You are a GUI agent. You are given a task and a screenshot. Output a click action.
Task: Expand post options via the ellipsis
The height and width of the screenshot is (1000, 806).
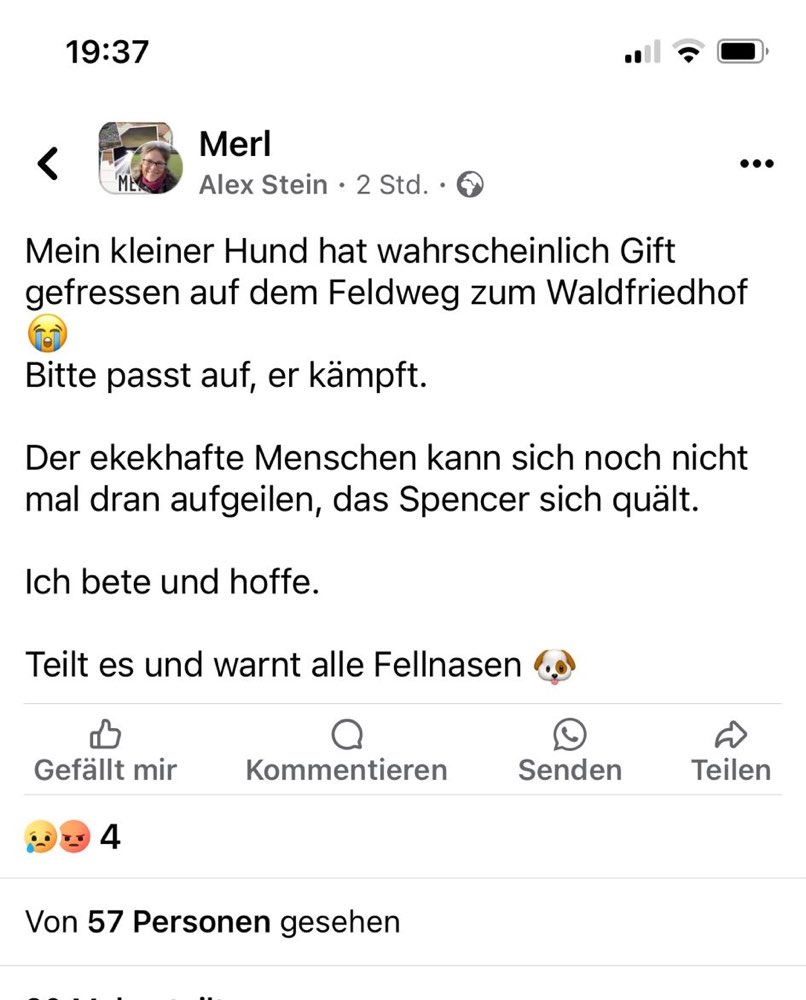[757, 163]
